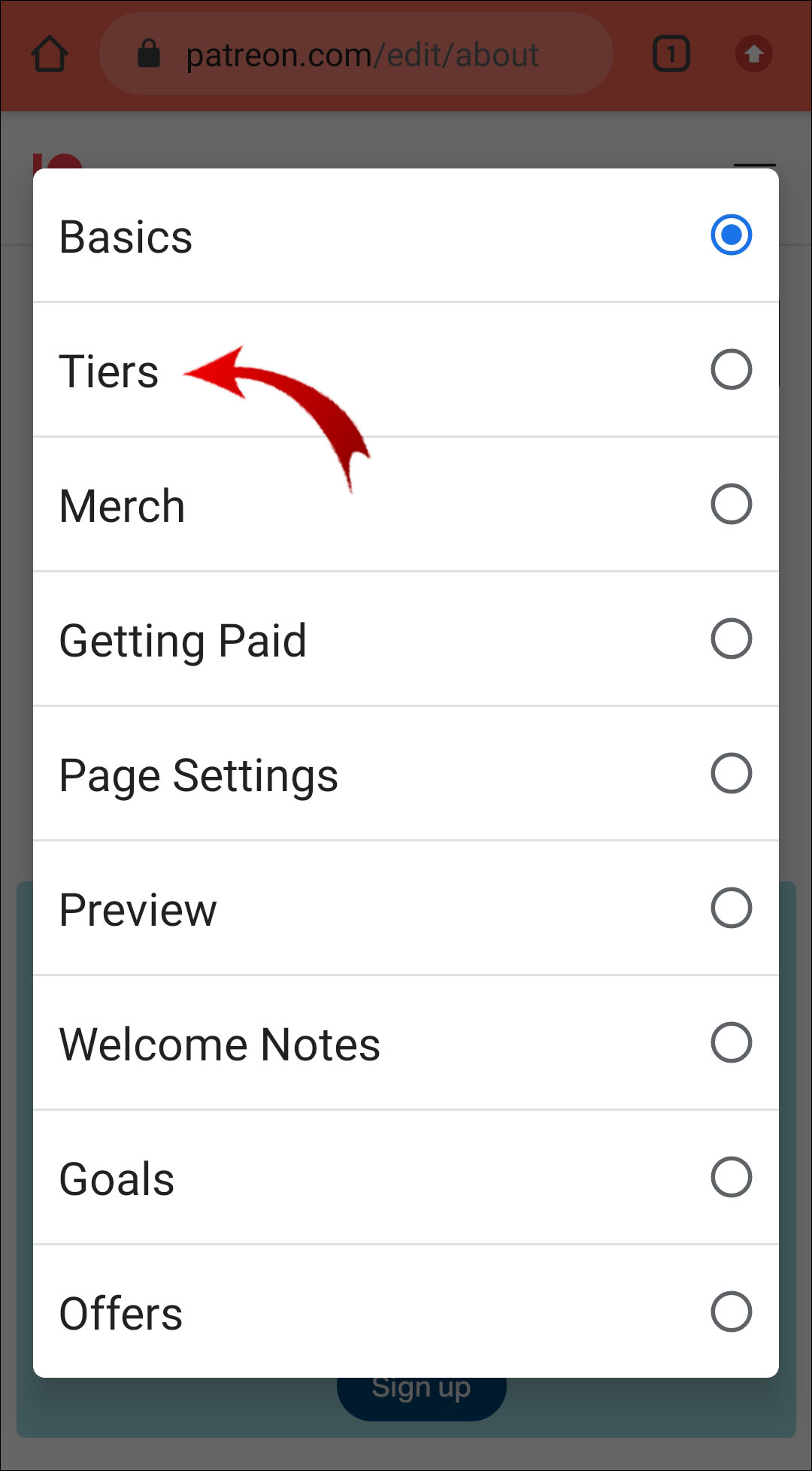Tap the patreon.com address bar

tap(361, 54)
